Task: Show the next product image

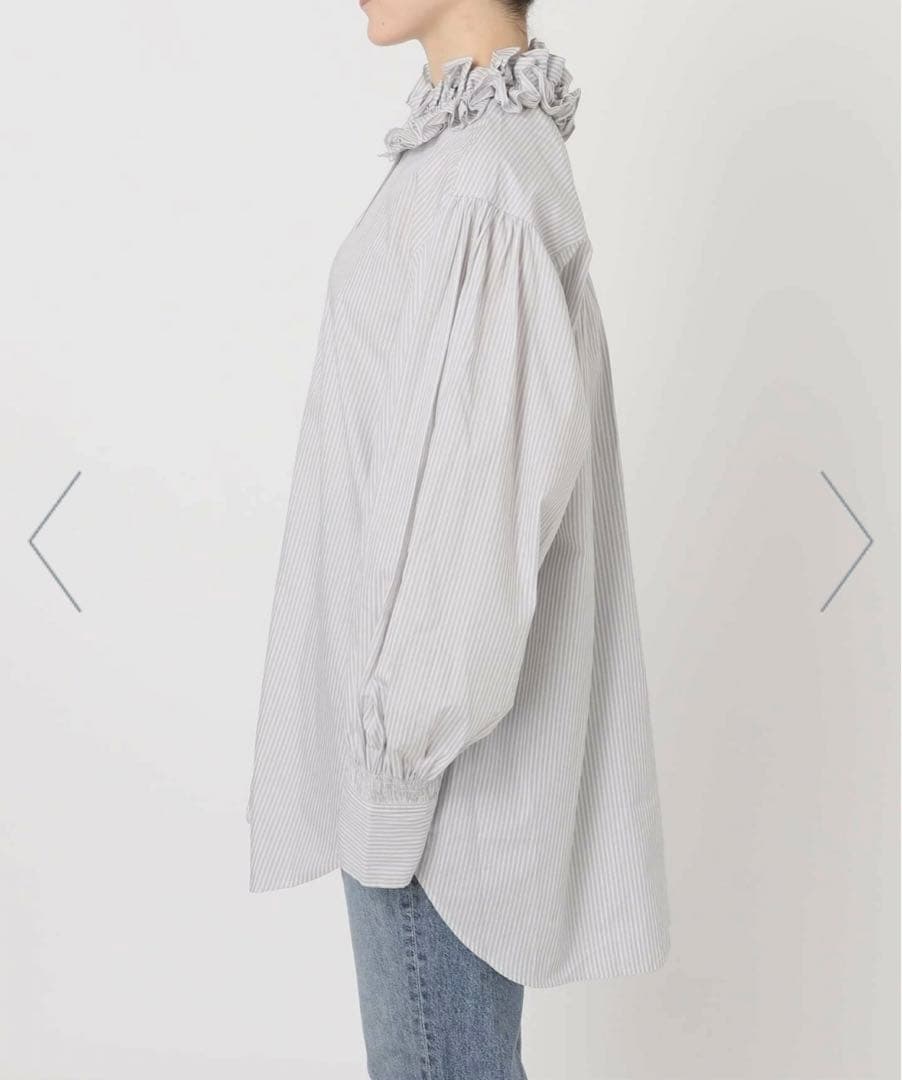Action: coord(846,541)
